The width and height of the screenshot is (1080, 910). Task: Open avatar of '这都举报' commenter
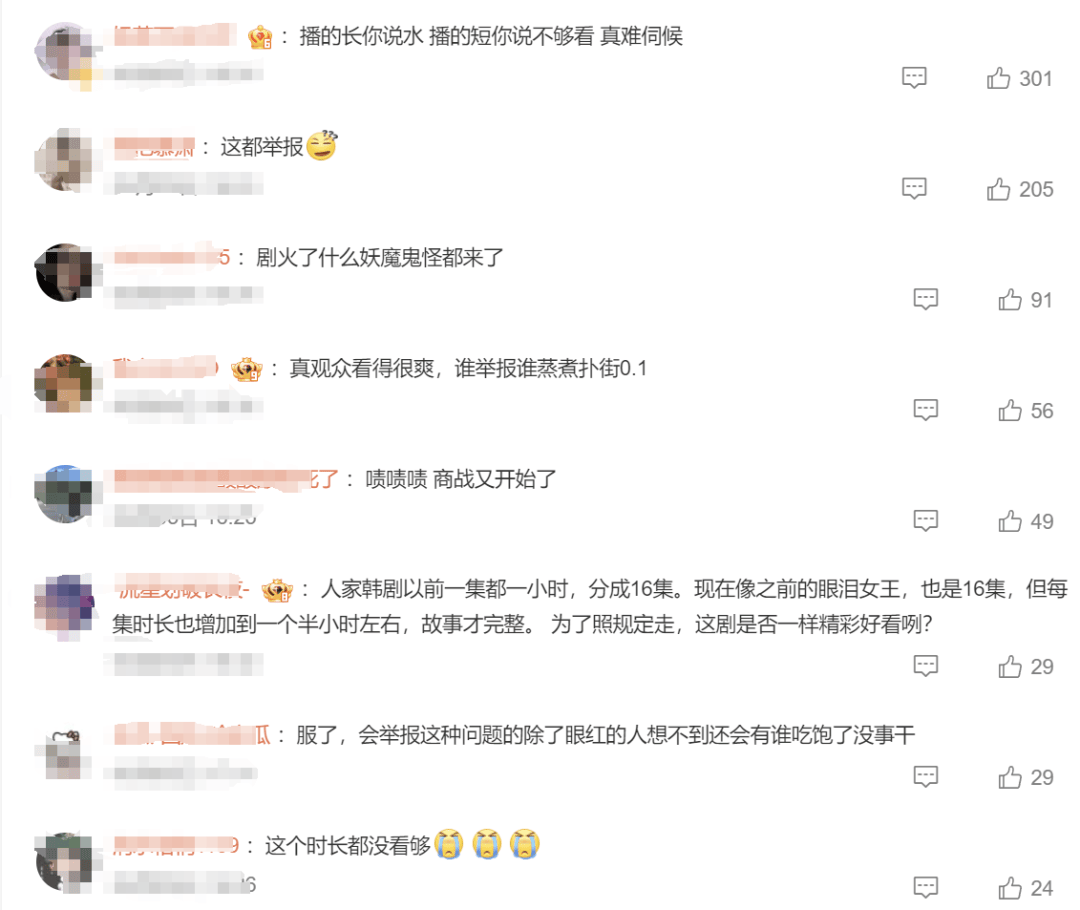(64, 161)
